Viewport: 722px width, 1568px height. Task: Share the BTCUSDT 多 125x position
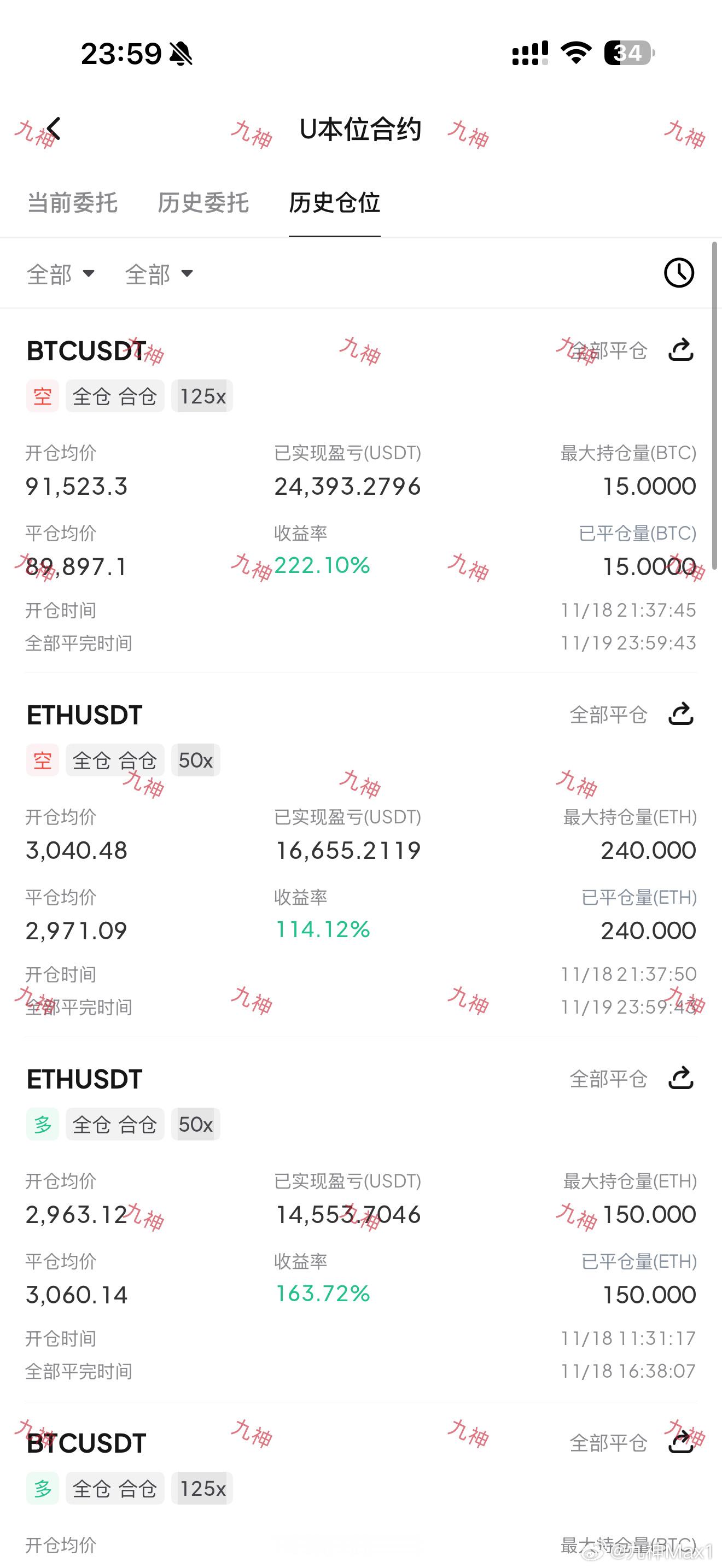coord(681,1442)
